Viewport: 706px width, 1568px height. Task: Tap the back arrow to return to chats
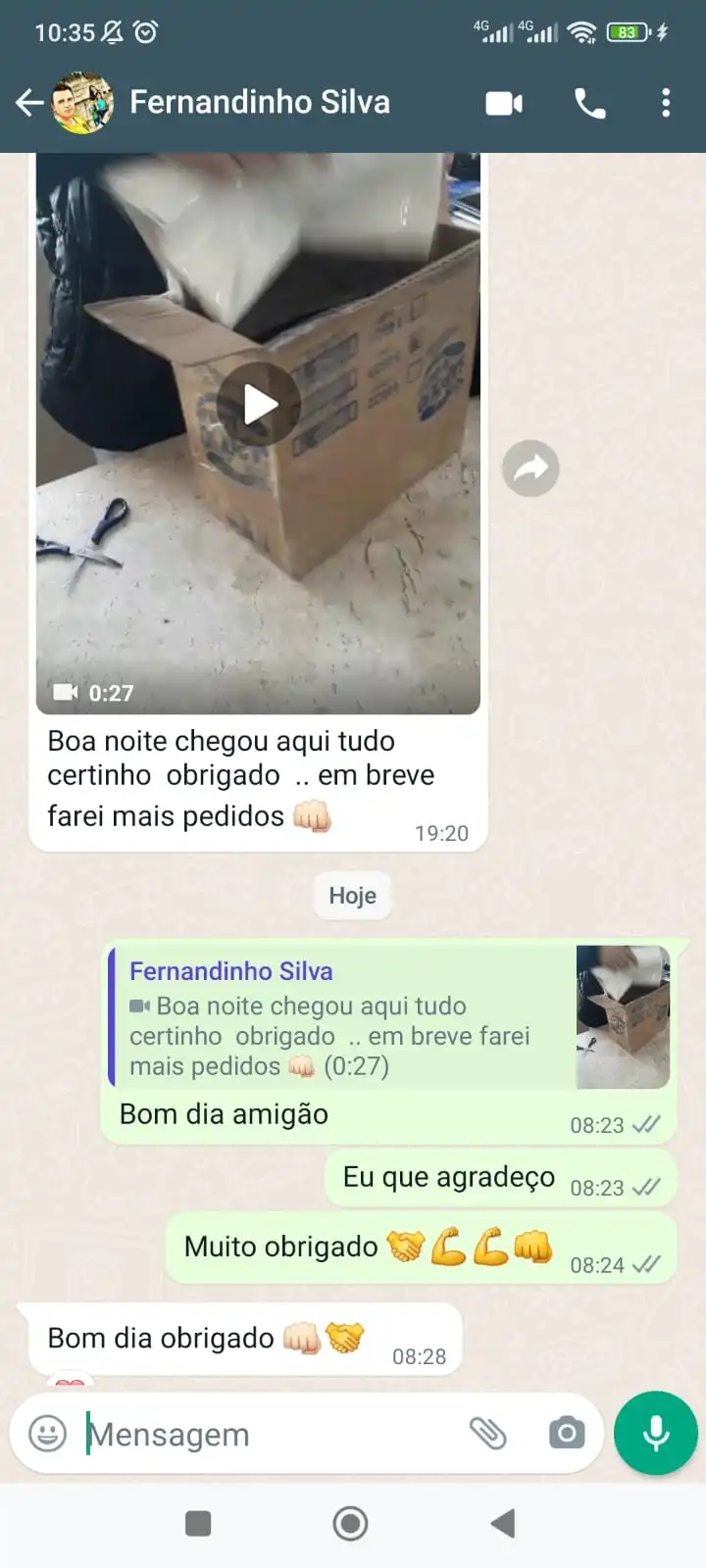[x=29, y=102]
